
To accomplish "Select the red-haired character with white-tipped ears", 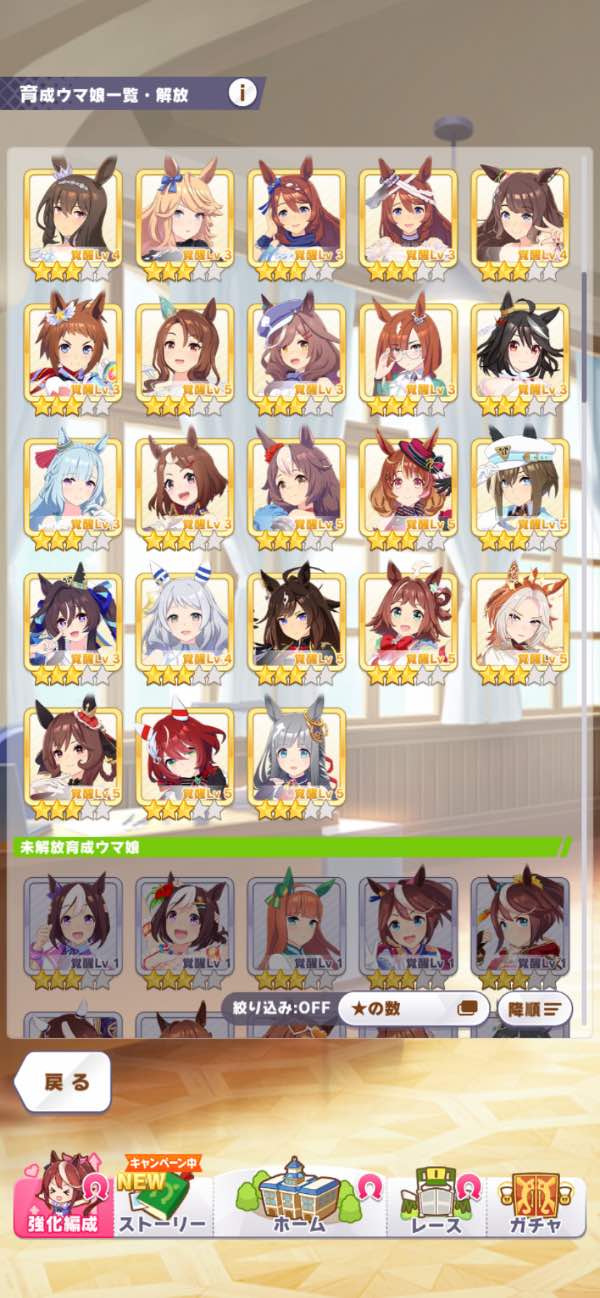I will click(x=185, y=757).
